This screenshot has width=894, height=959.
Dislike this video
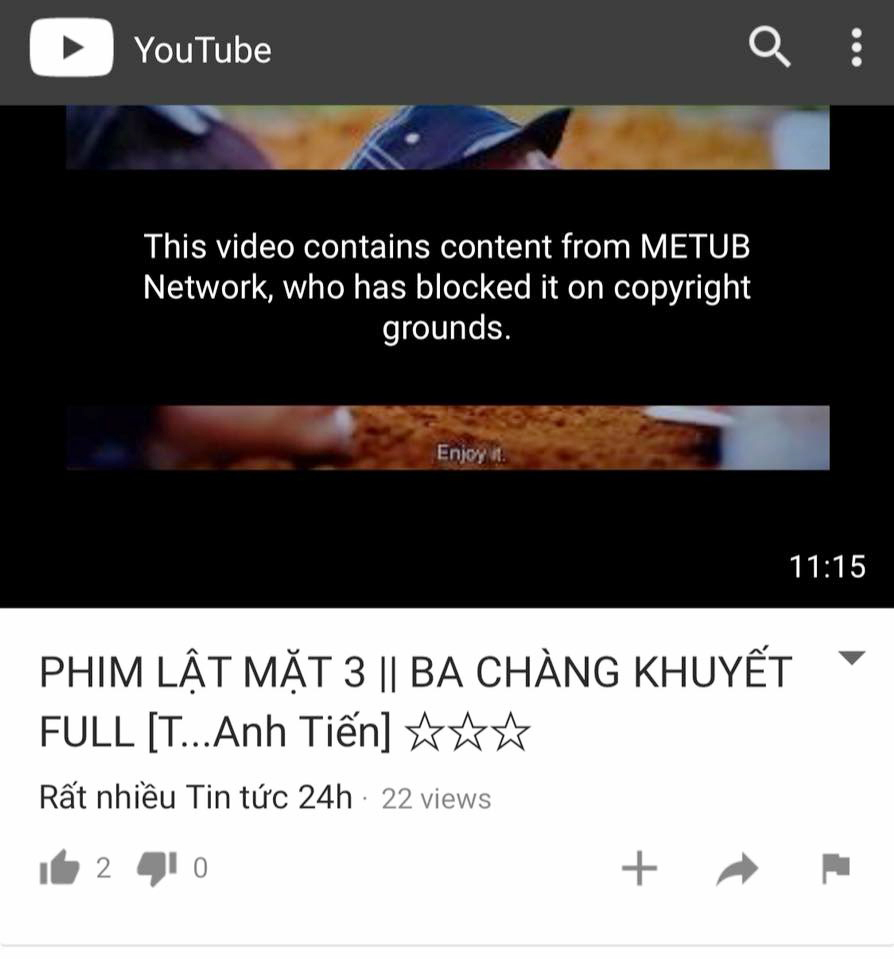point(155,869)
